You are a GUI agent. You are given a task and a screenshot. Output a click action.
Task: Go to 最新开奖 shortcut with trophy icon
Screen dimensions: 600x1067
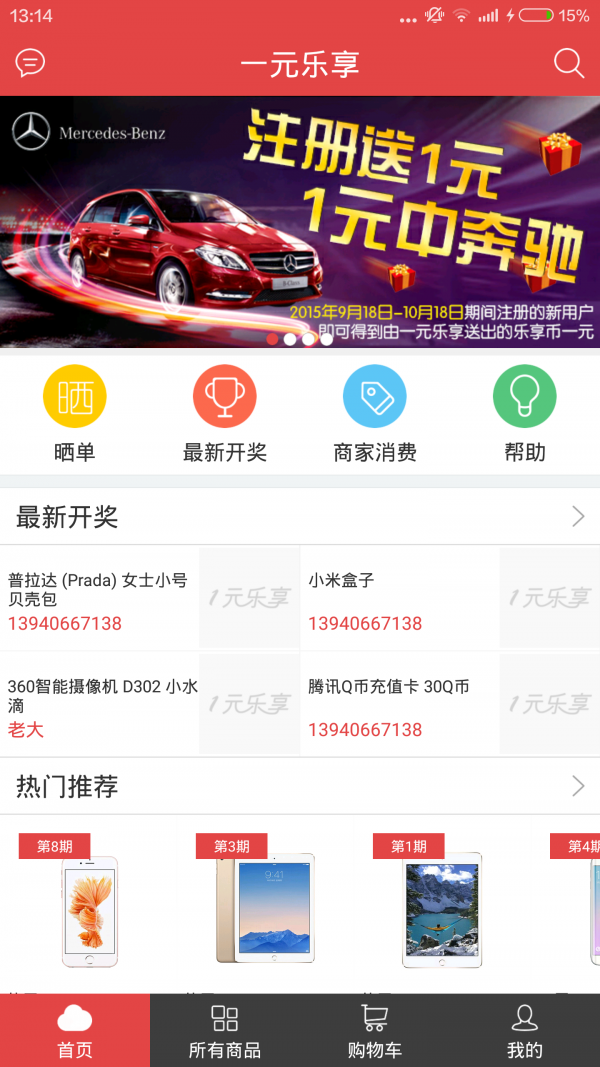[x=224, y=415]
